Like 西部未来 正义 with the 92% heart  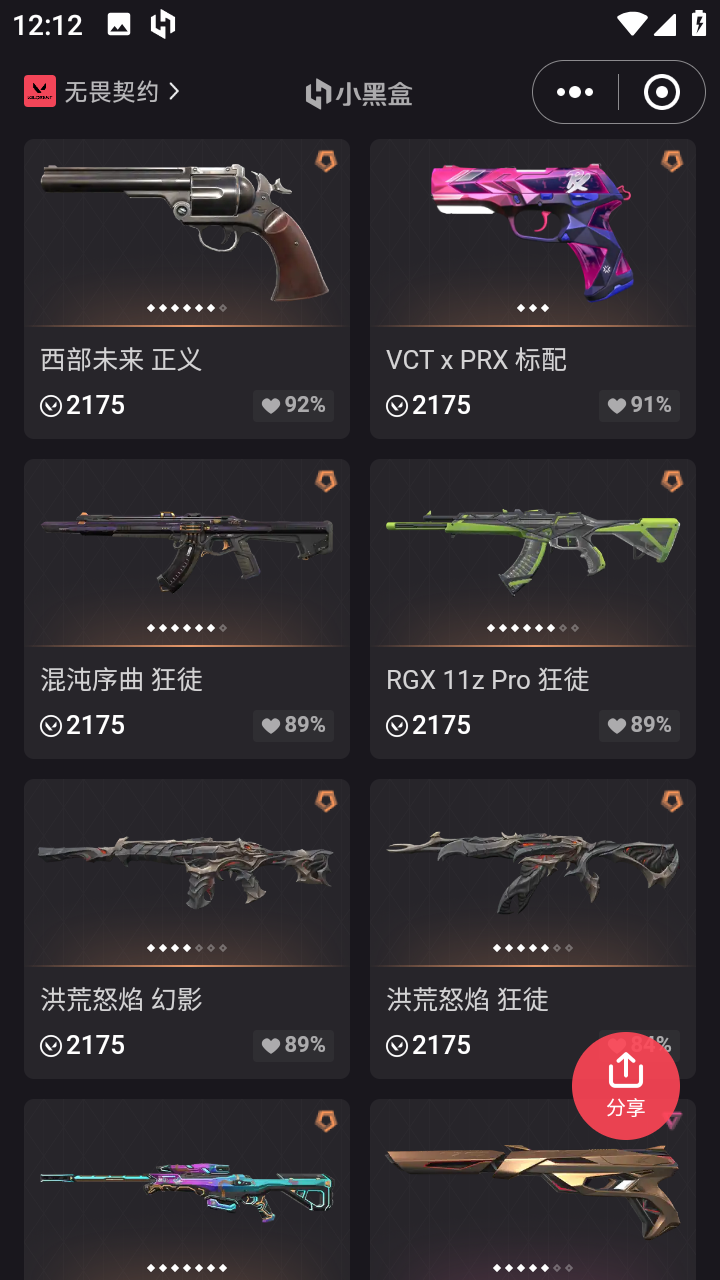(x=293, y=405)
